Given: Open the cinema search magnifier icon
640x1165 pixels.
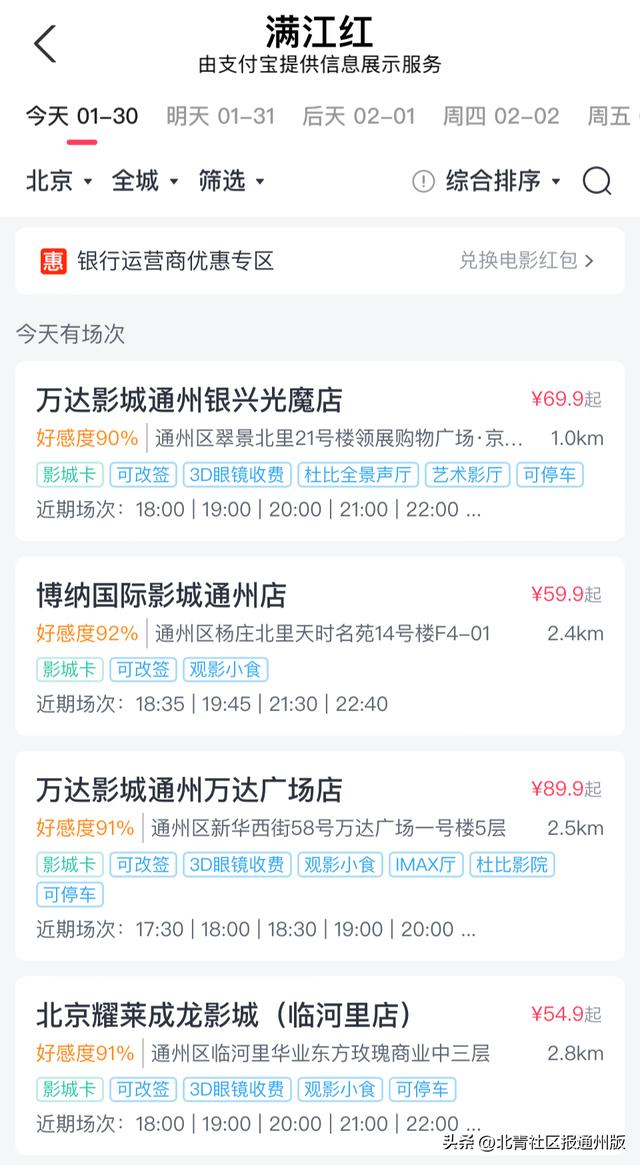Looking at the screenshot, I should click(597, 181).
